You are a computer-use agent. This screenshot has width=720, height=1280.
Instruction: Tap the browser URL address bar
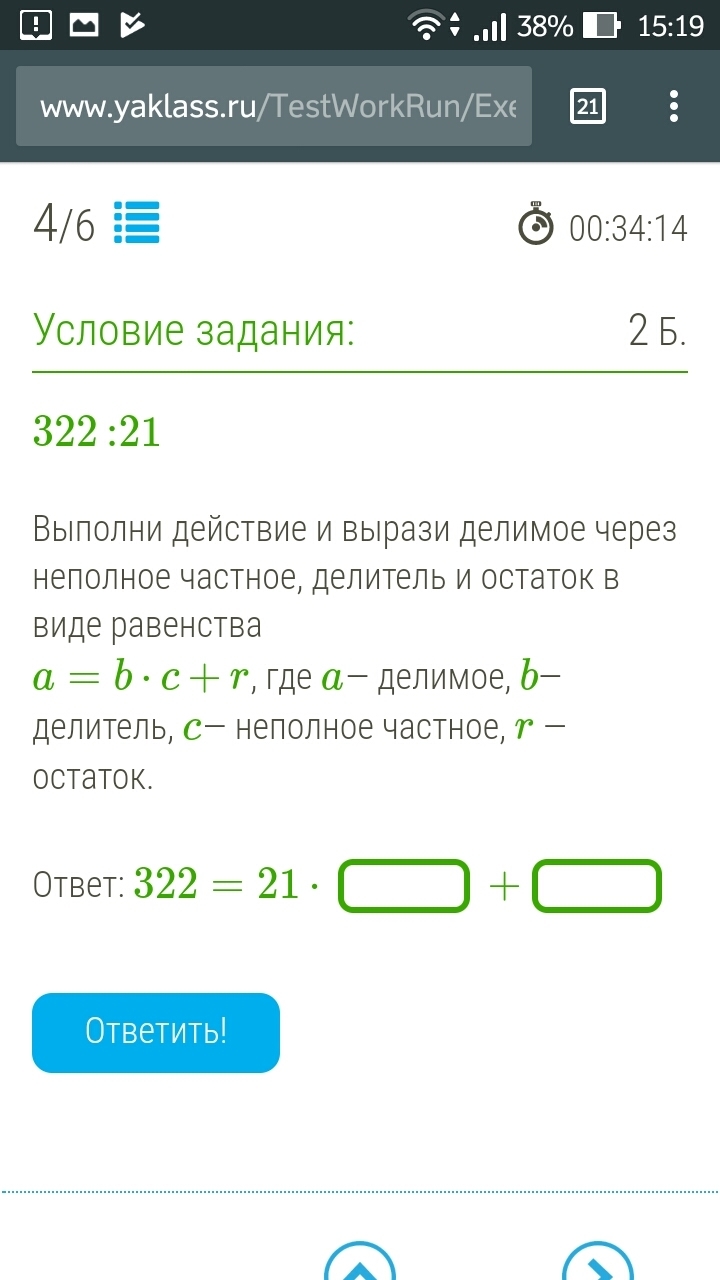(x=274, y=107)
